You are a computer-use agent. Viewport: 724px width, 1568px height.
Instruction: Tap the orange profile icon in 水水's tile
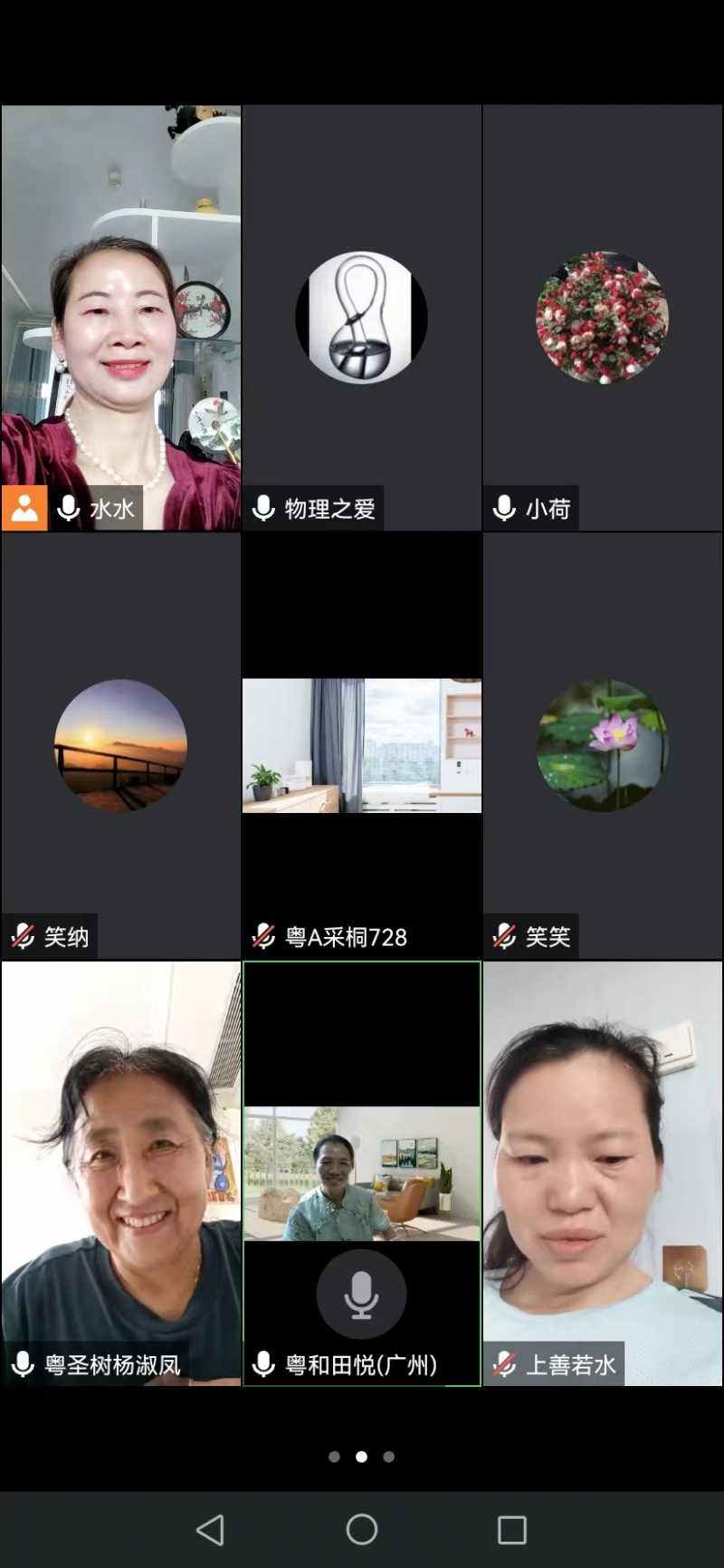coord(24,508)
